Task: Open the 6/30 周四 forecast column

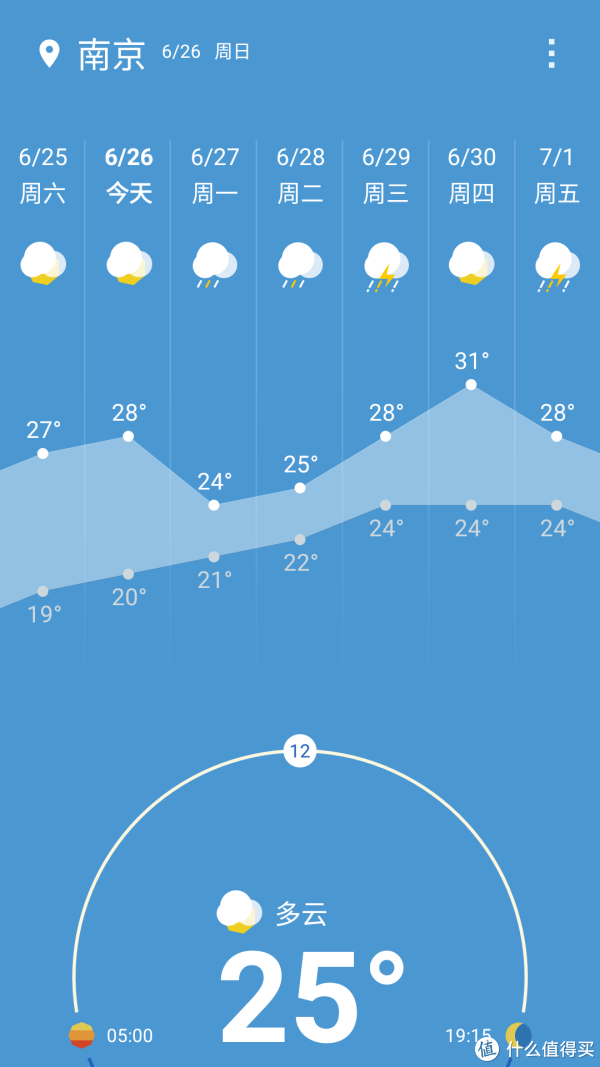Action: coord(471,401)
